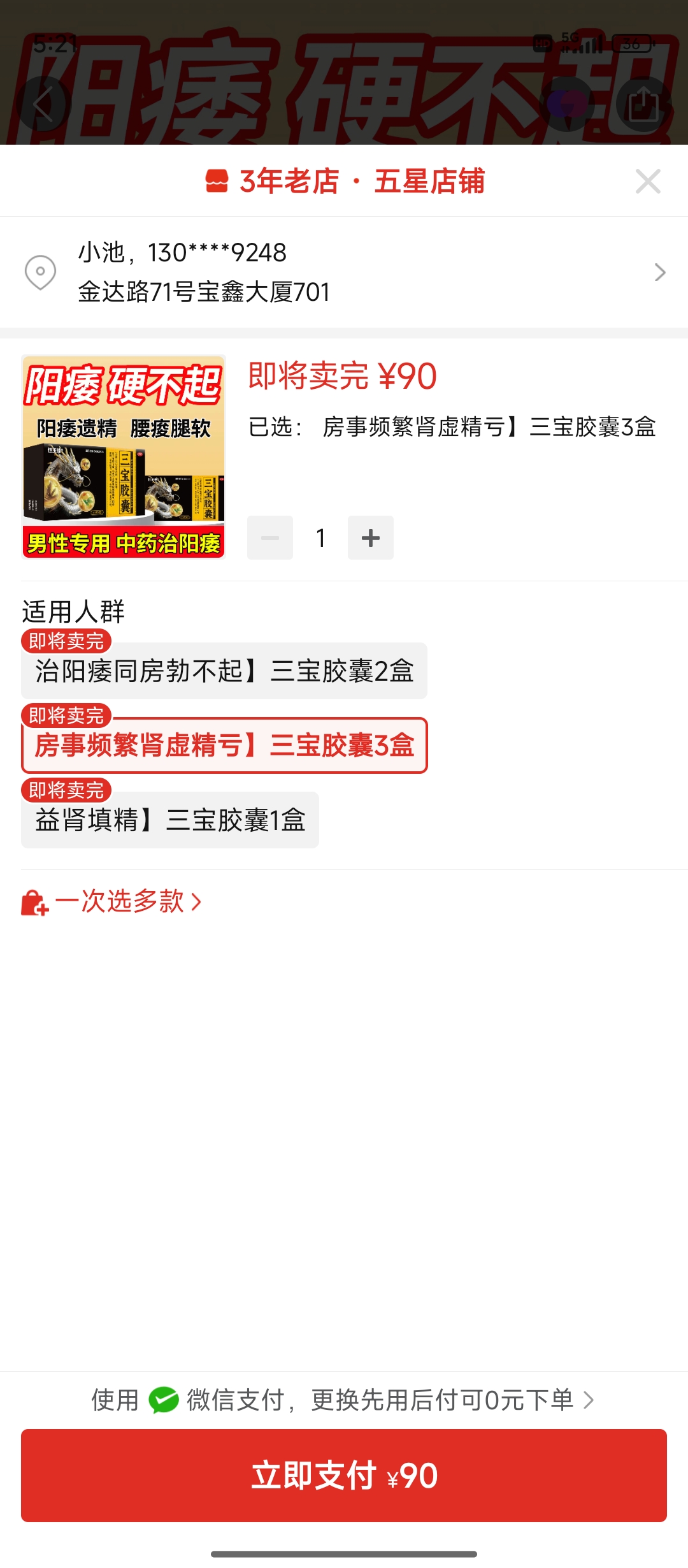Pick the 益肾填精】三宝胶囊1盒 option
Image resolution: width=688 pixels, height=1568 pixels.
[x=170, y=820]
